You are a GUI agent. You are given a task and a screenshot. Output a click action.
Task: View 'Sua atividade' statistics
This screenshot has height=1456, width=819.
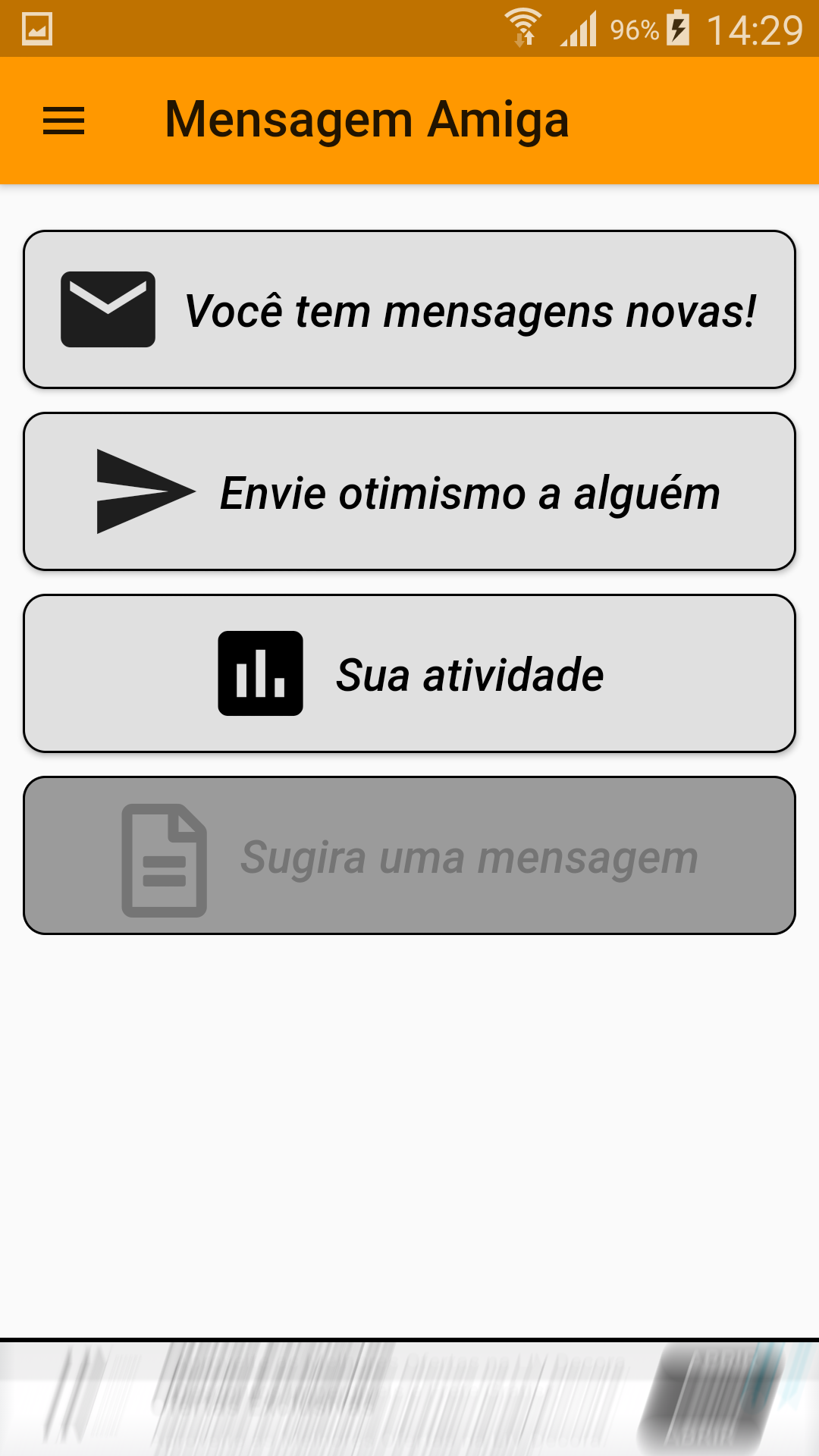pos(409,673)
